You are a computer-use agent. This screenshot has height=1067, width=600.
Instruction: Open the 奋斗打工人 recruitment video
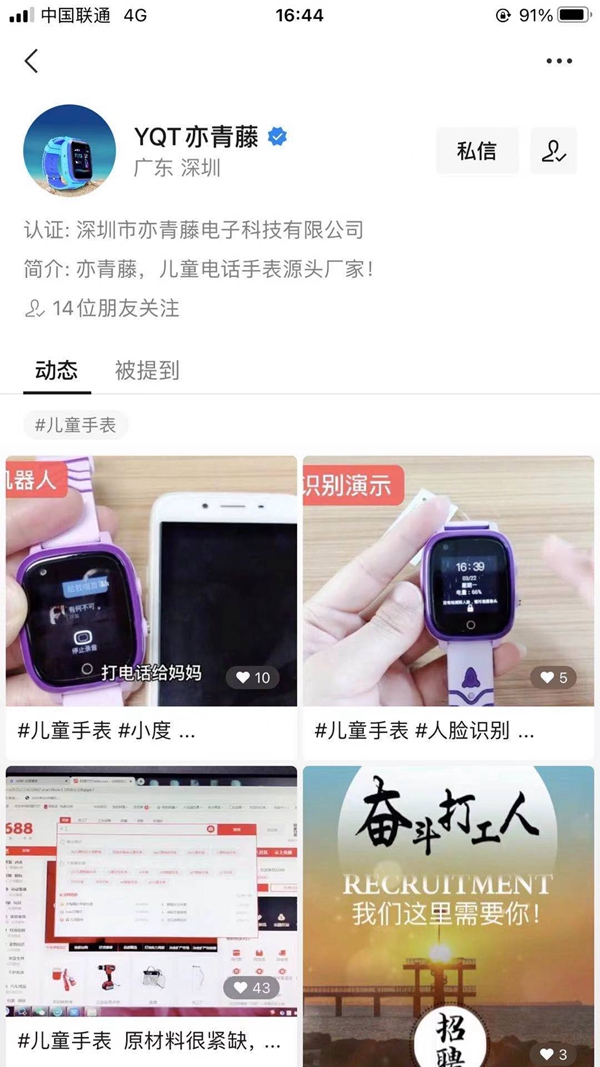448,900
